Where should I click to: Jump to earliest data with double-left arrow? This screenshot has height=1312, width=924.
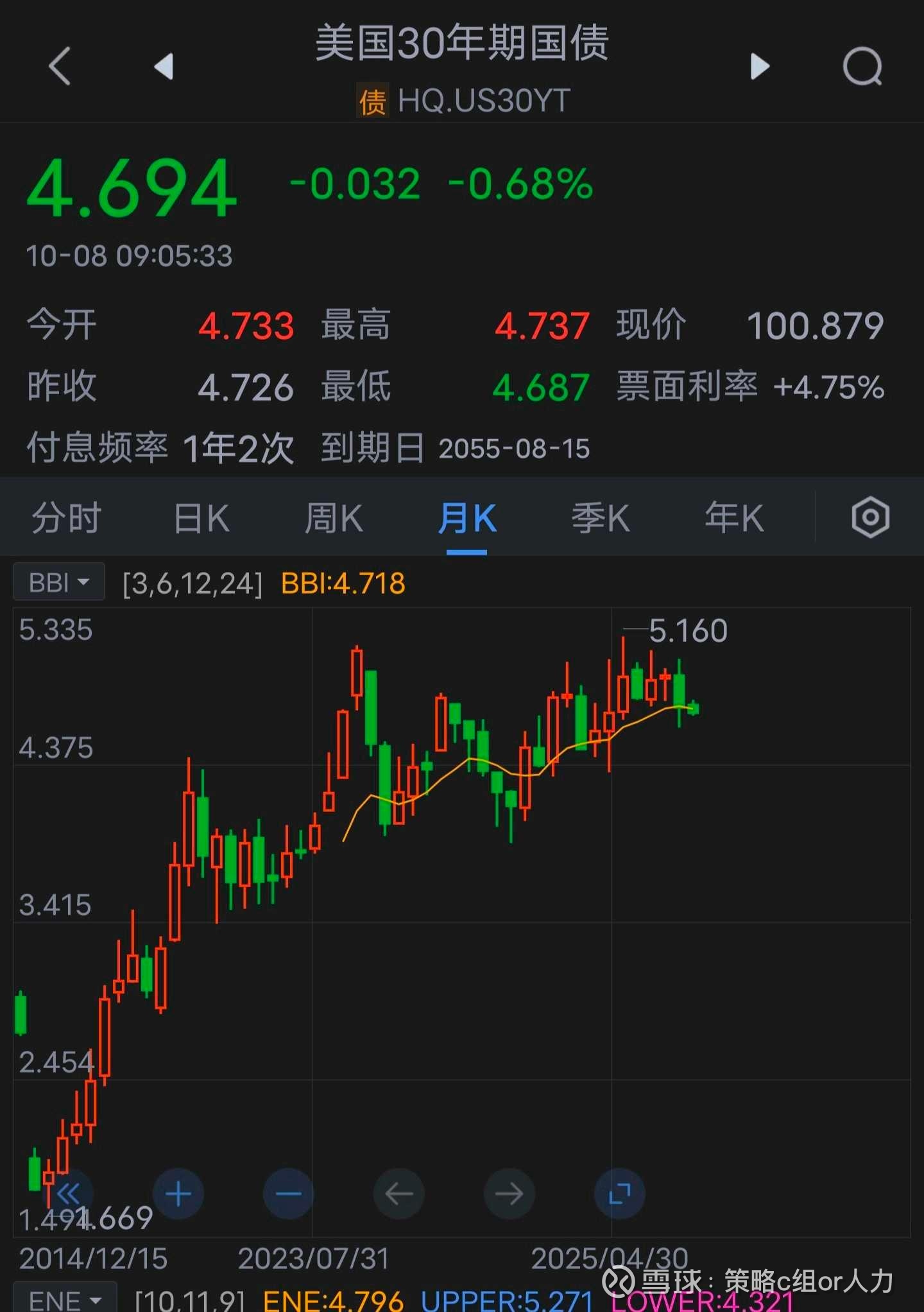pos(68,1194)
